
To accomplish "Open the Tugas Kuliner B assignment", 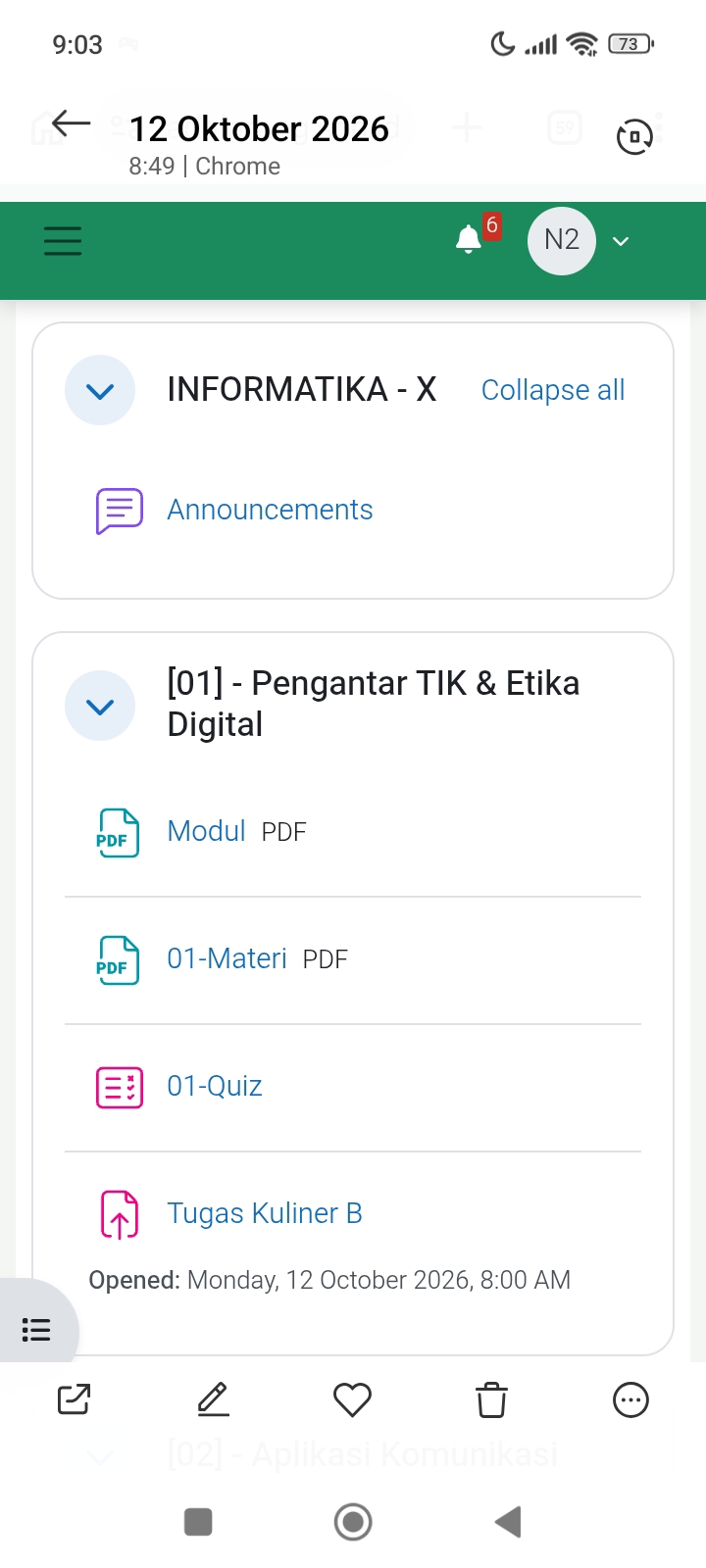I will [x=265, y=1213].
